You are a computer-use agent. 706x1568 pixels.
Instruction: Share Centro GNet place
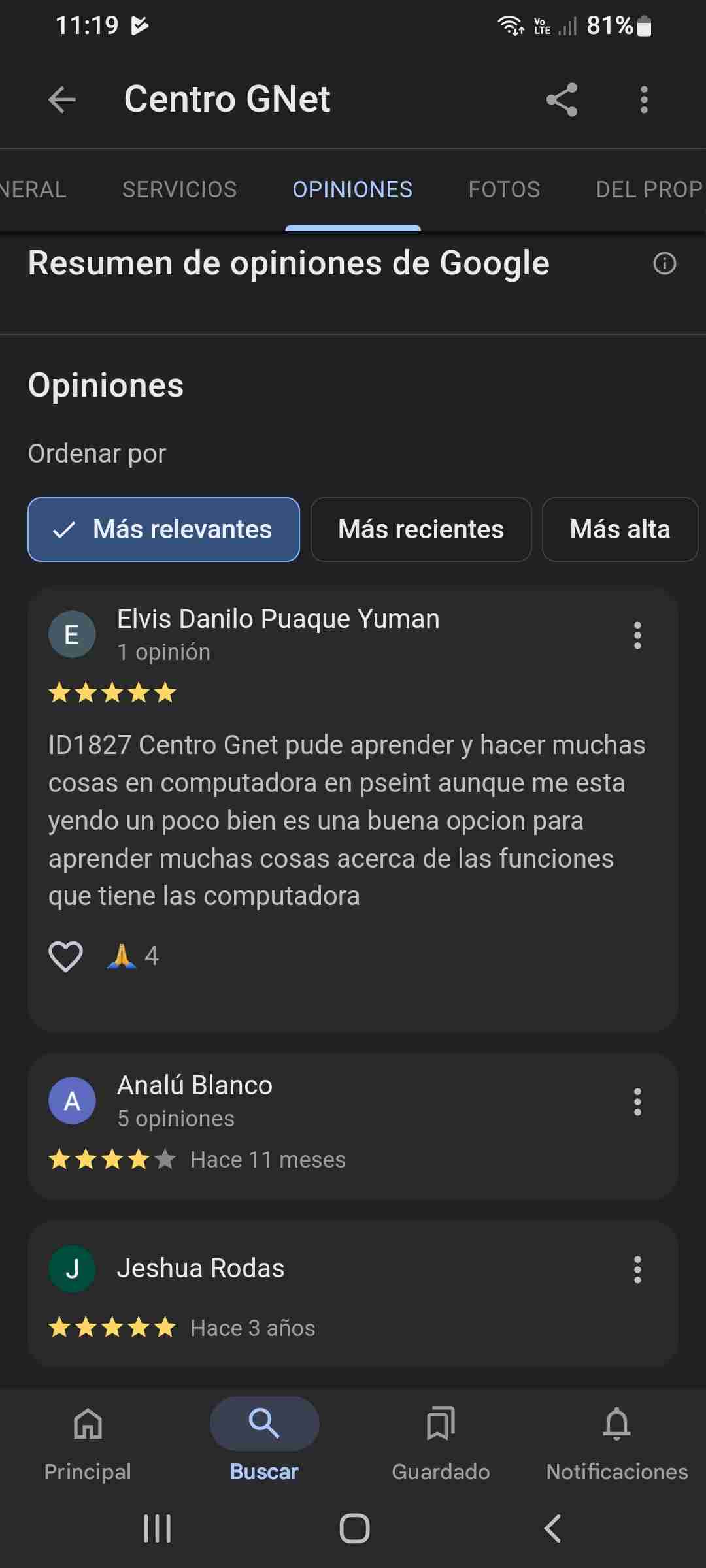[562, 99]
